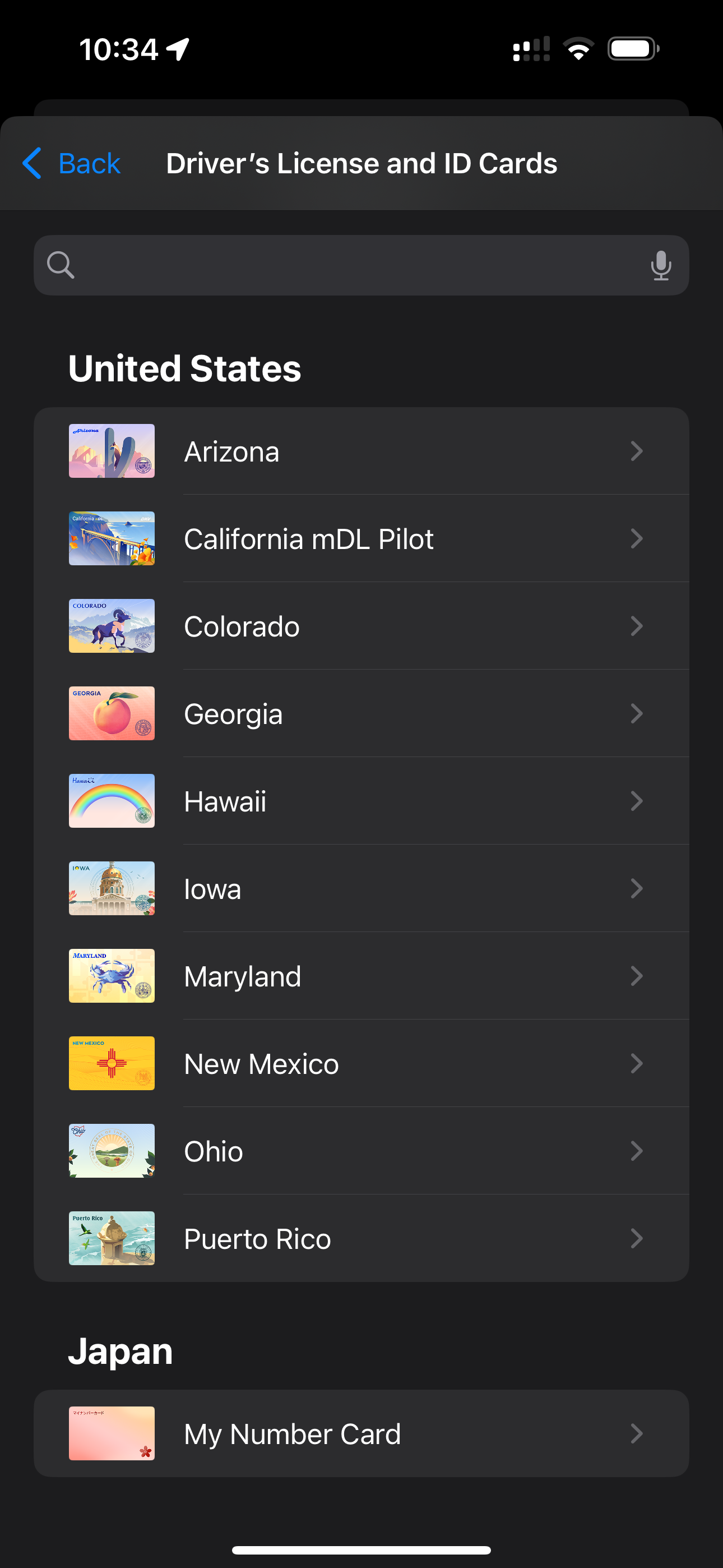The height and width of the screenshot is (1568, 723).
Task: Choose Ohio ID card
Action: click(360, 1151)
